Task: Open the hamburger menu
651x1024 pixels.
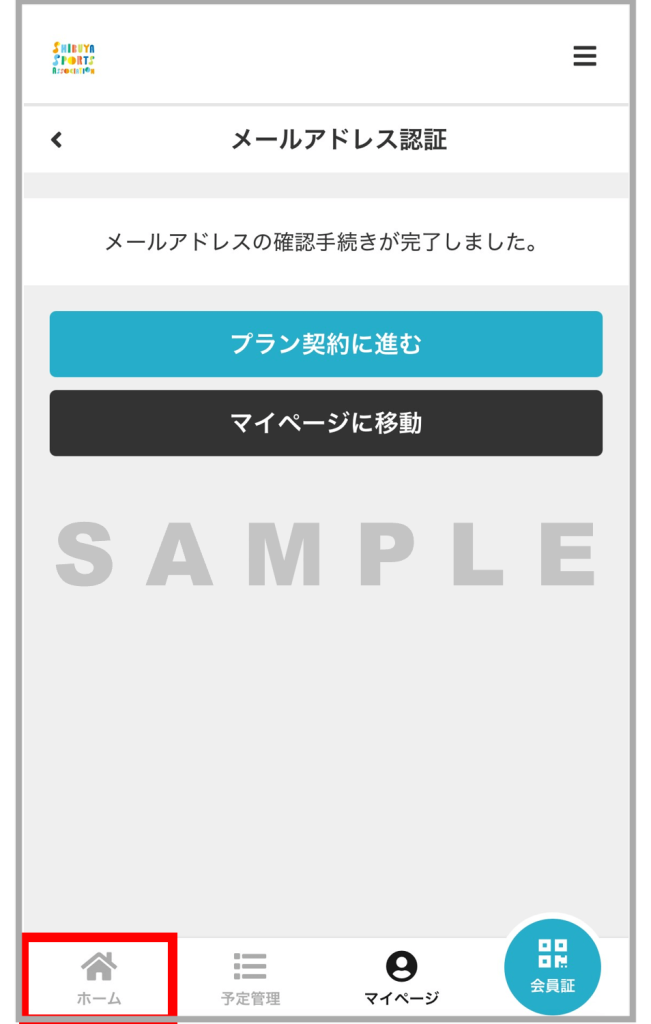Action: [x=584, y=57]
